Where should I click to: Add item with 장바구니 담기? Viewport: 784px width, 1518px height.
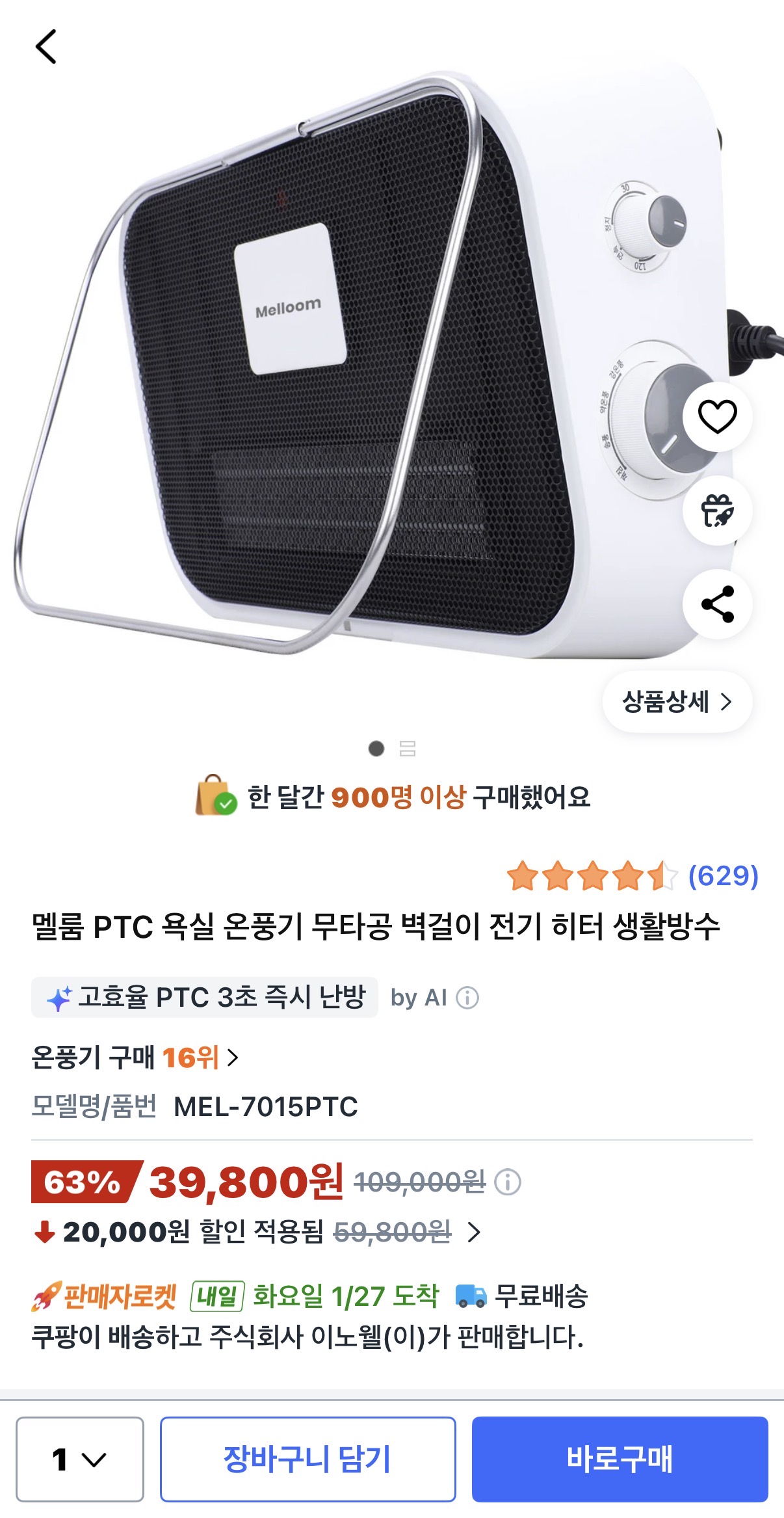(x=307, y=1459)
